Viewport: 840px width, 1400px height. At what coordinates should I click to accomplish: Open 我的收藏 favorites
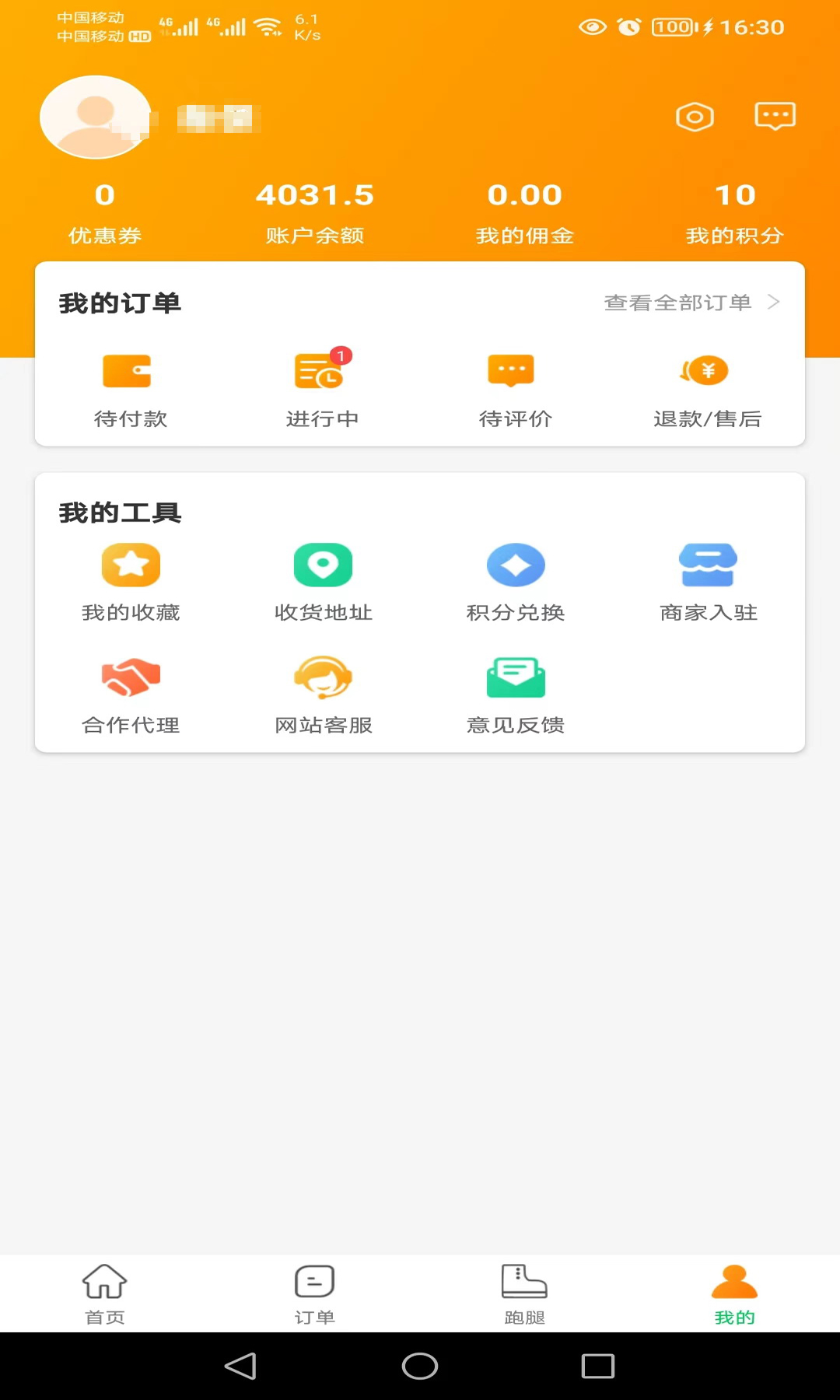[x=129, y=582]
